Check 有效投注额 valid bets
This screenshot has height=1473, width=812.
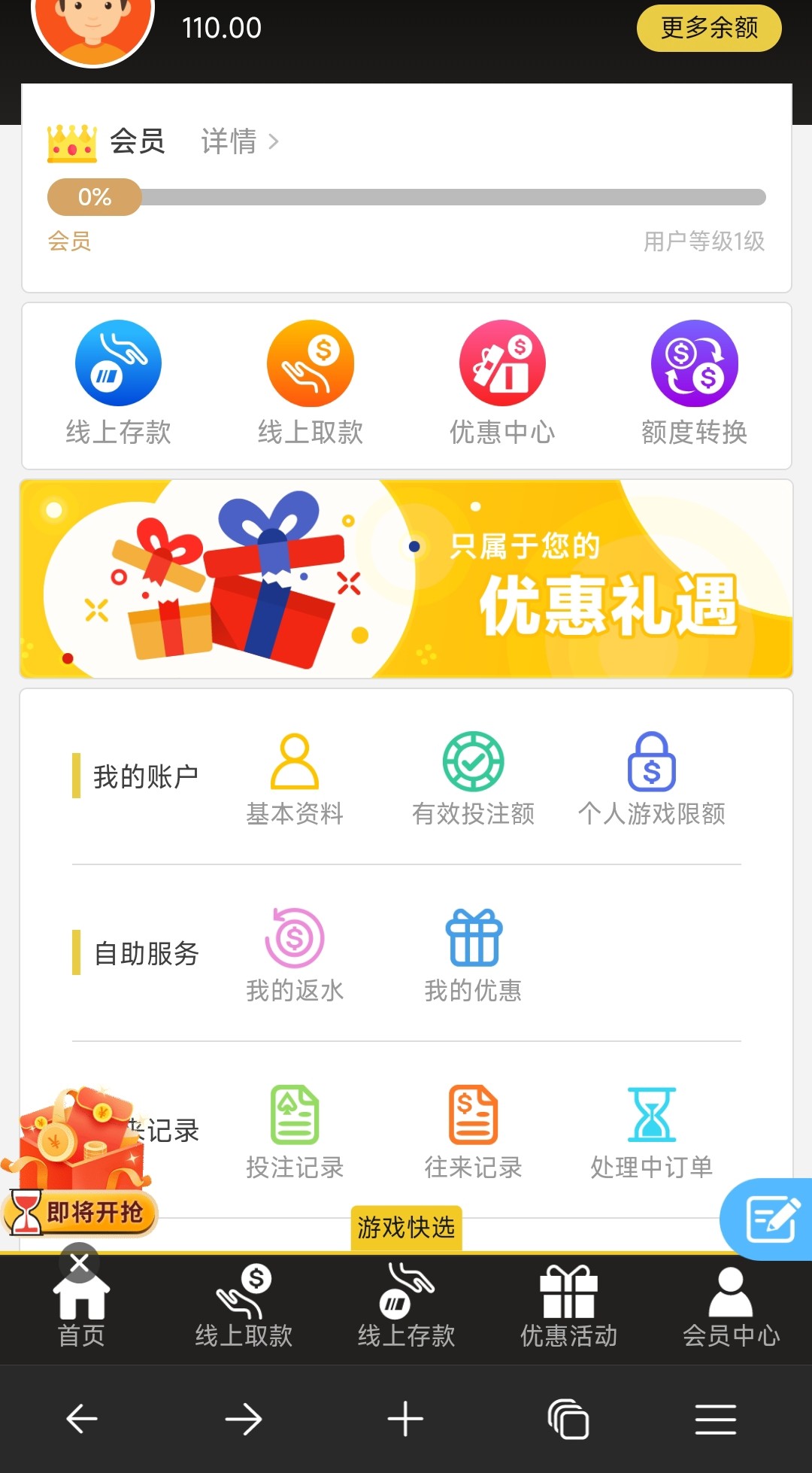tap(473, 779)
